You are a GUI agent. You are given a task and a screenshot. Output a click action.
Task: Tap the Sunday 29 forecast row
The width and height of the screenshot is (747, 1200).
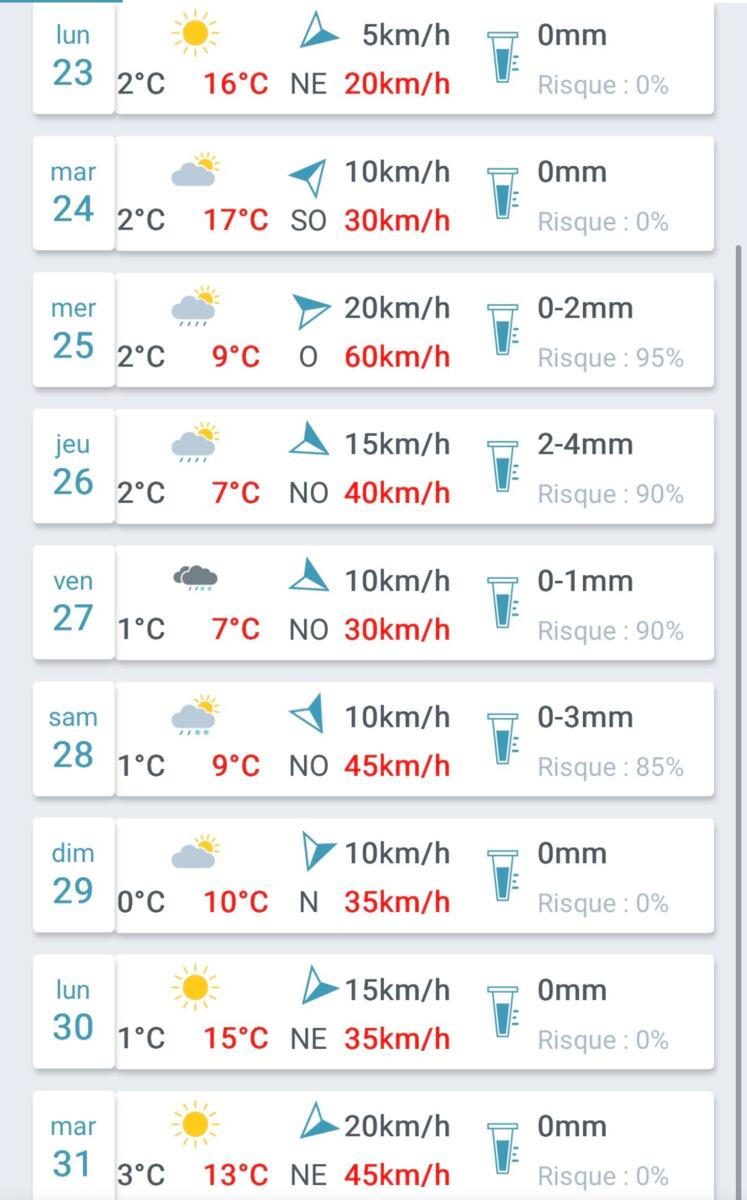(x=373, y=876)
